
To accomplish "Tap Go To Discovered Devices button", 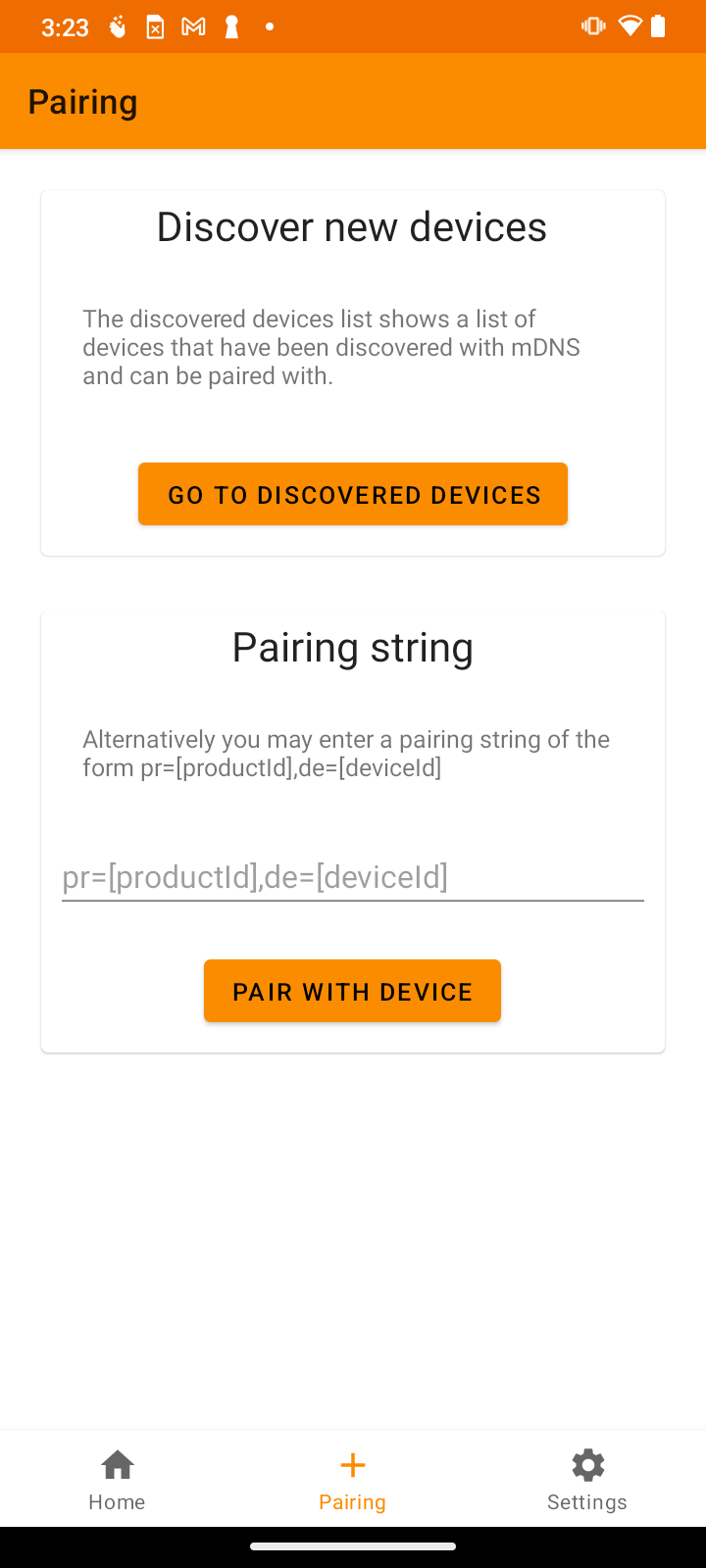I will point(352,494).
